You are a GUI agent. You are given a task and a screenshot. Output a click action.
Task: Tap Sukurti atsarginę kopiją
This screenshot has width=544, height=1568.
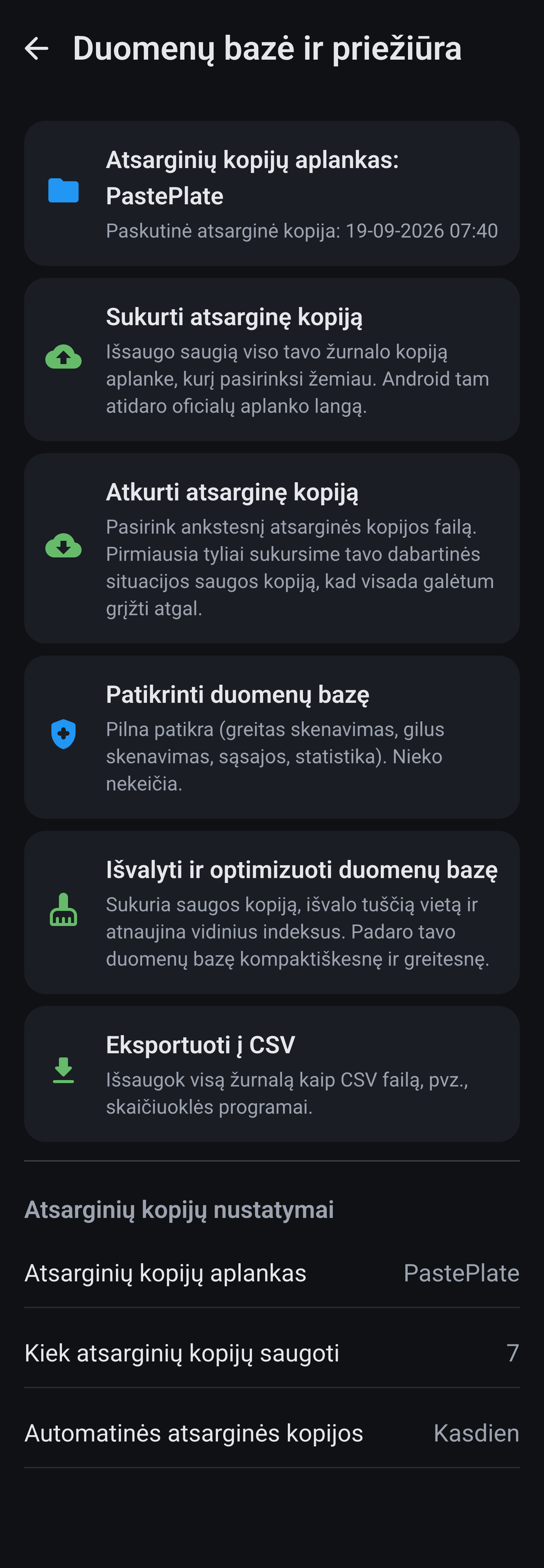point(272,360)
